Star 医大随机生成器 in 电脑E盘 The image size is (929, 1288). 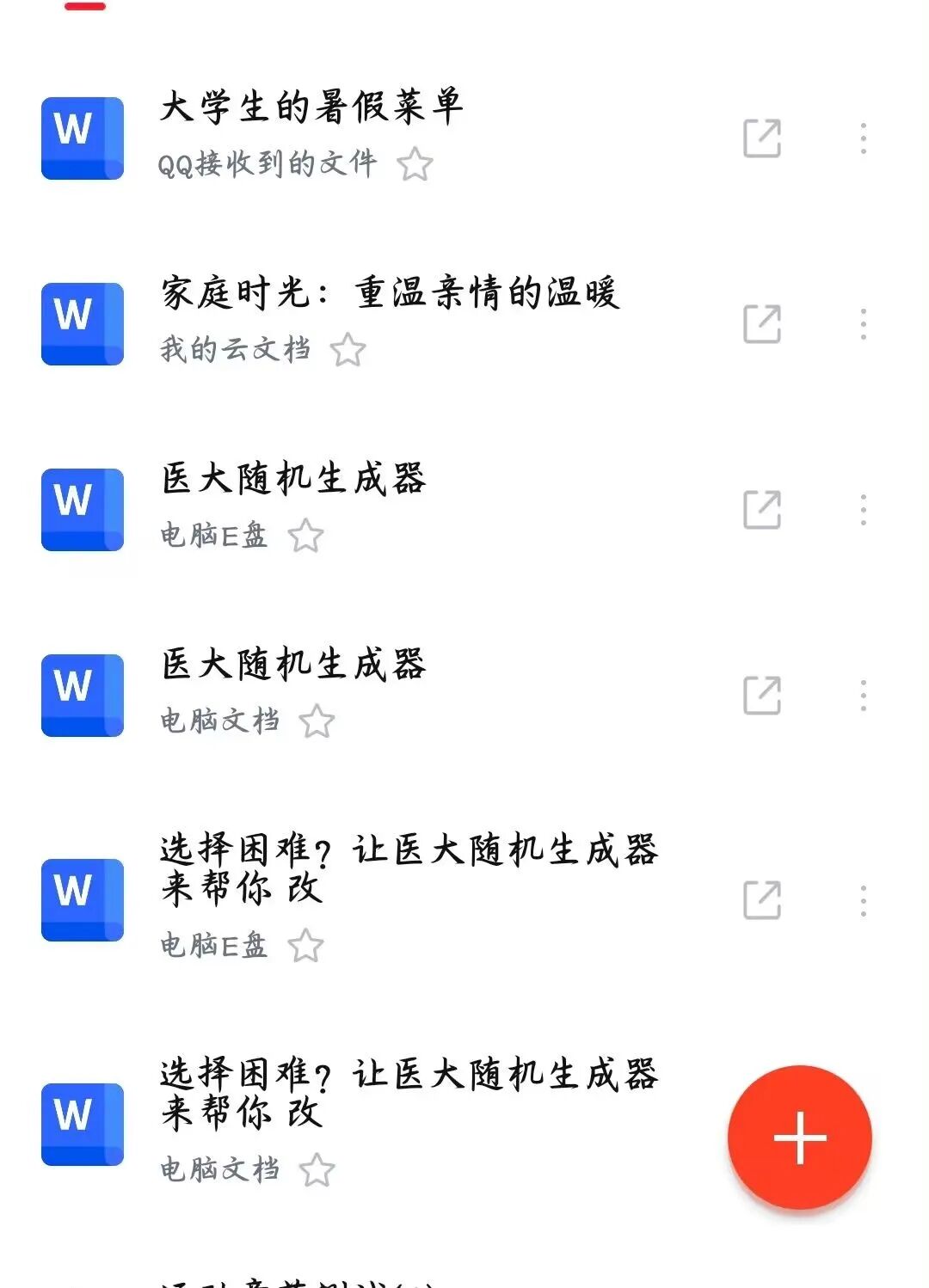[x=305, y=537]
